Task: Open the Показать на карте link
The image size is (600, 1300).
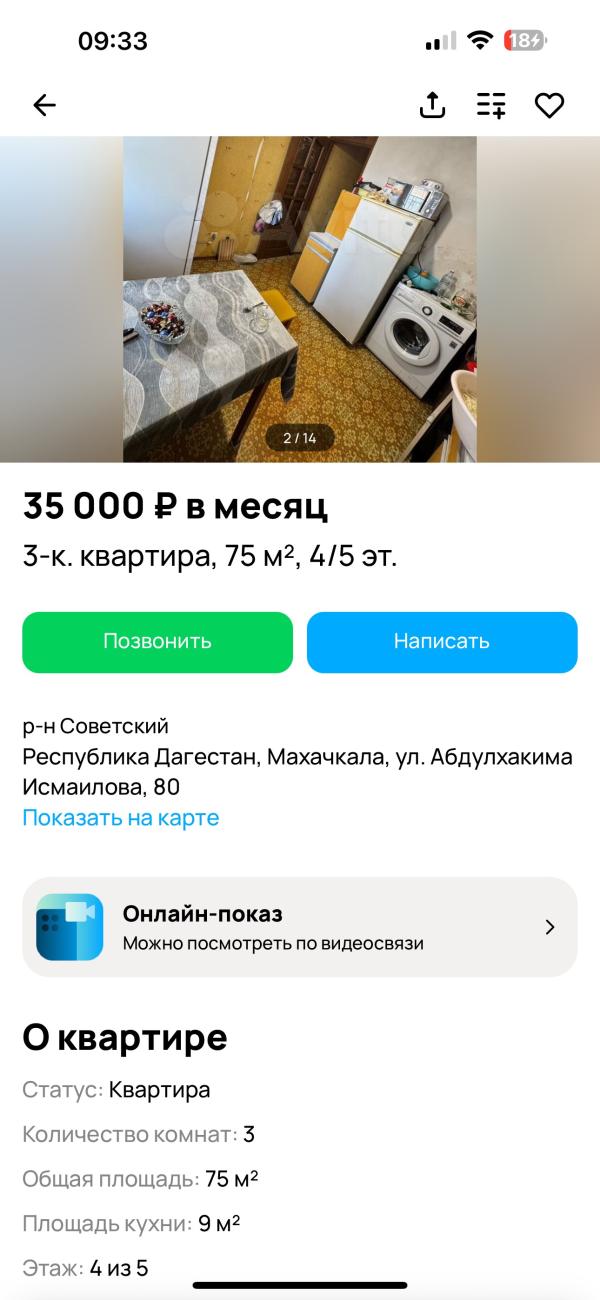Action: [x=121, y=818]
